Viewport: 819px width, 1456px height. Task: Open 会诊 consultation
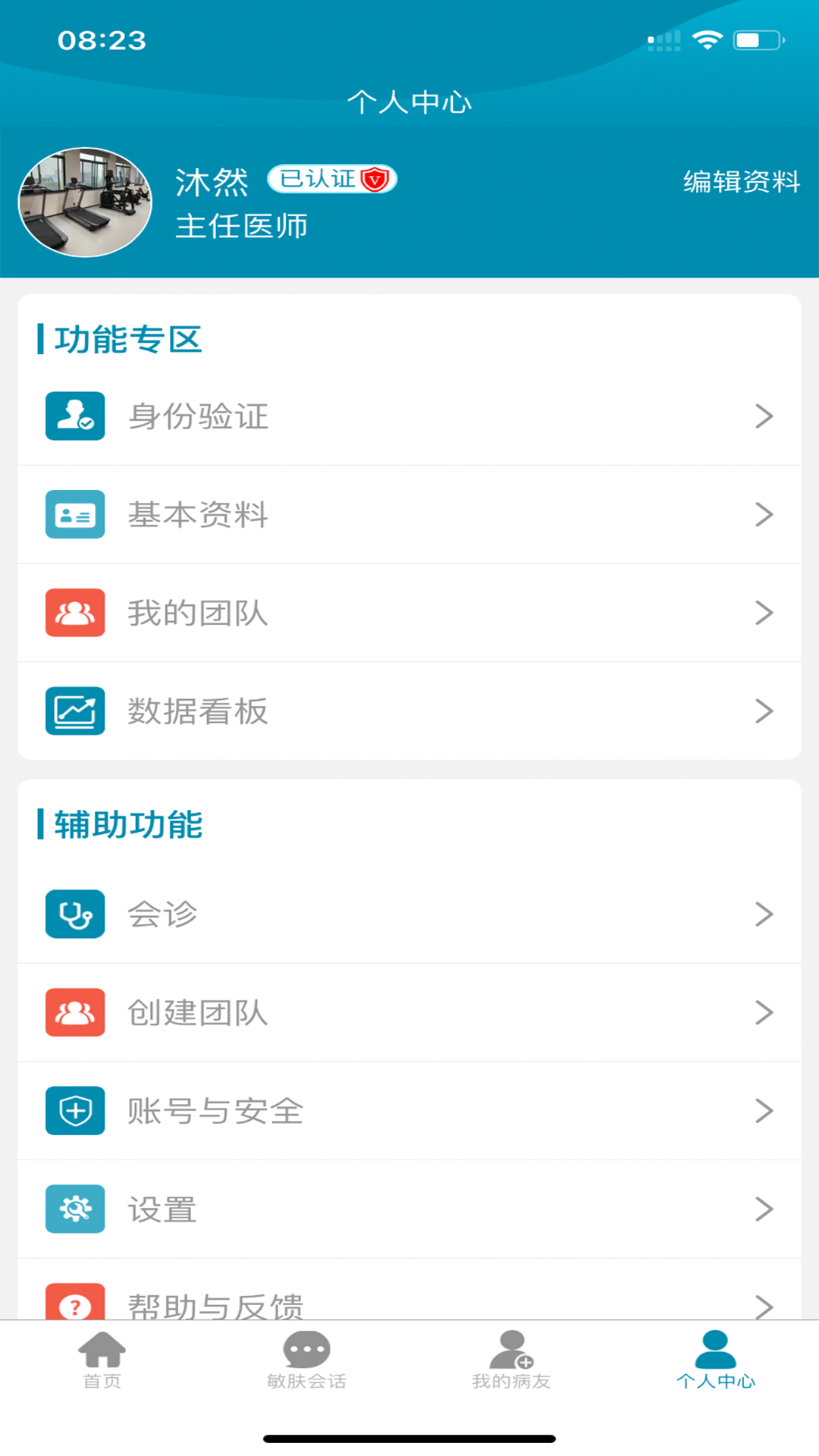click(409, 914)
